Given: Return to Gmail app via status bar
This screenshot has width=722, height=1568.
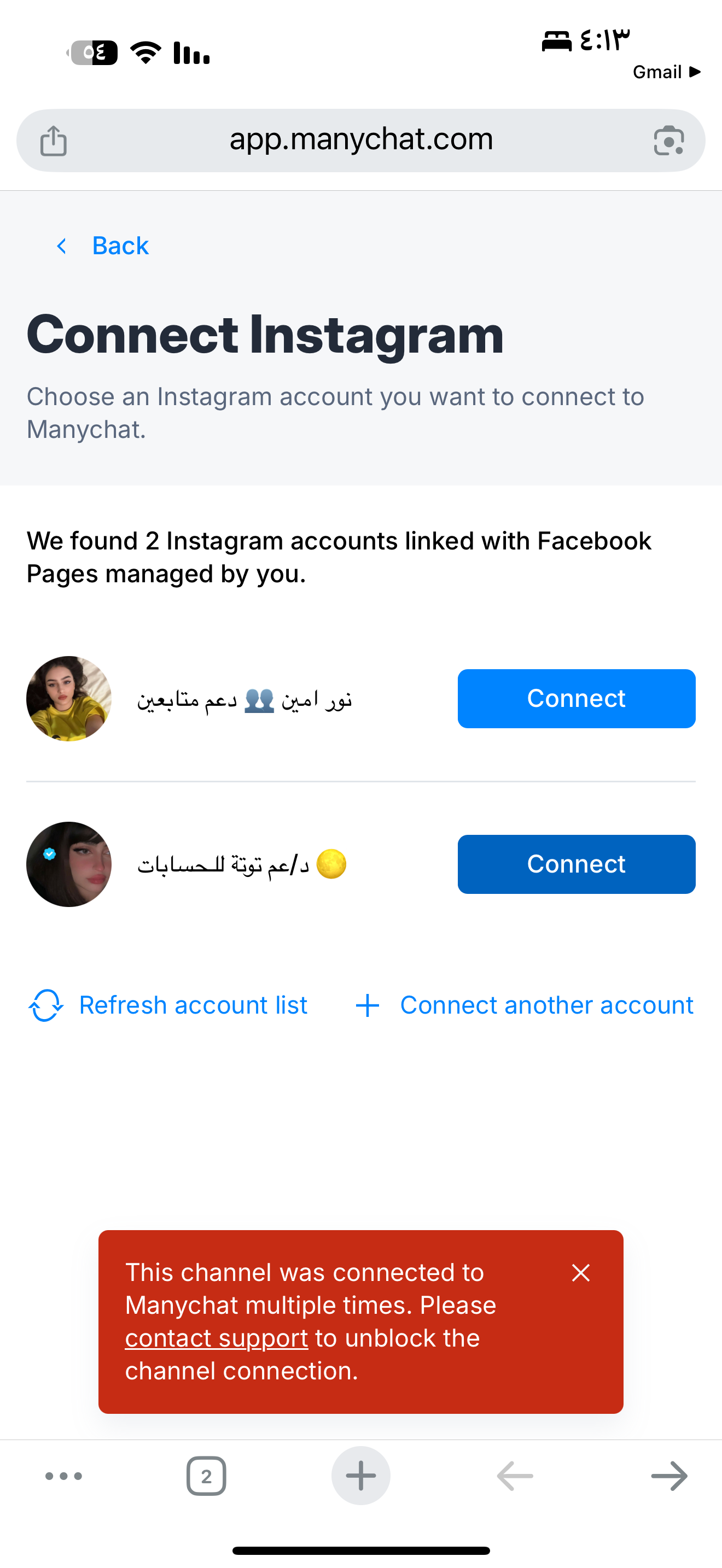Looking at the screenshot, I should click(667, 72).
